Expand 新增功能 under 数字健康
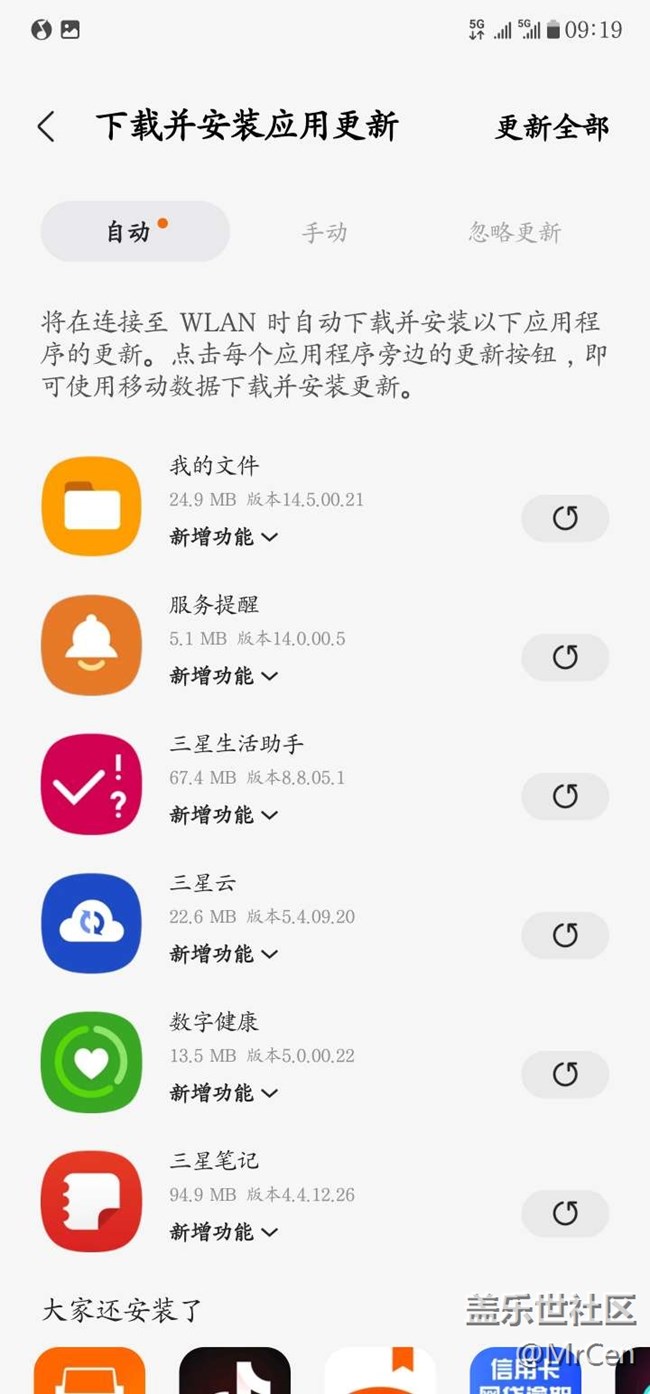 click(x=224, y=1093)
